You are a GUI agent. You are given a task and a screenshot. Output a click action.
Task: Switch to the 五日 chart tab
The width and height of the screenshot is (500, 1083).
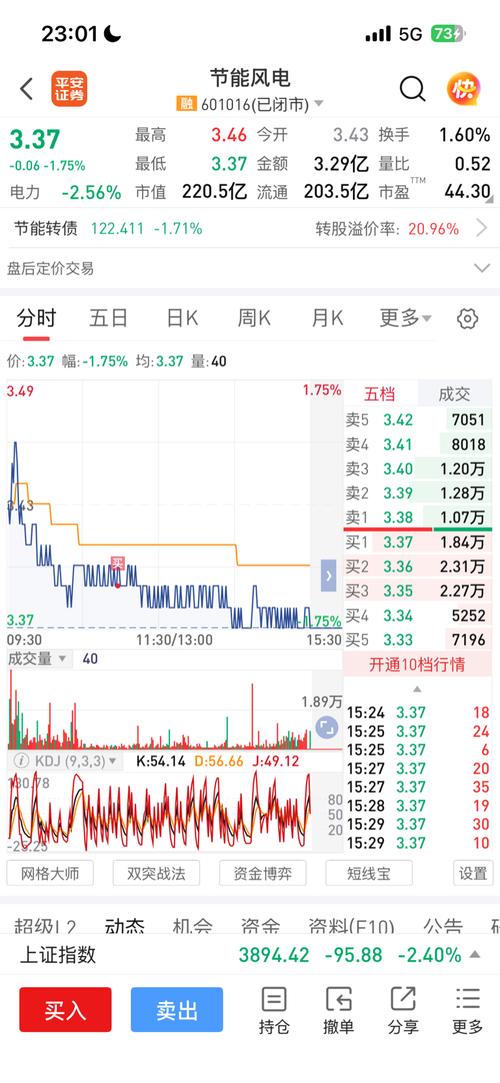tap(108, 318)
